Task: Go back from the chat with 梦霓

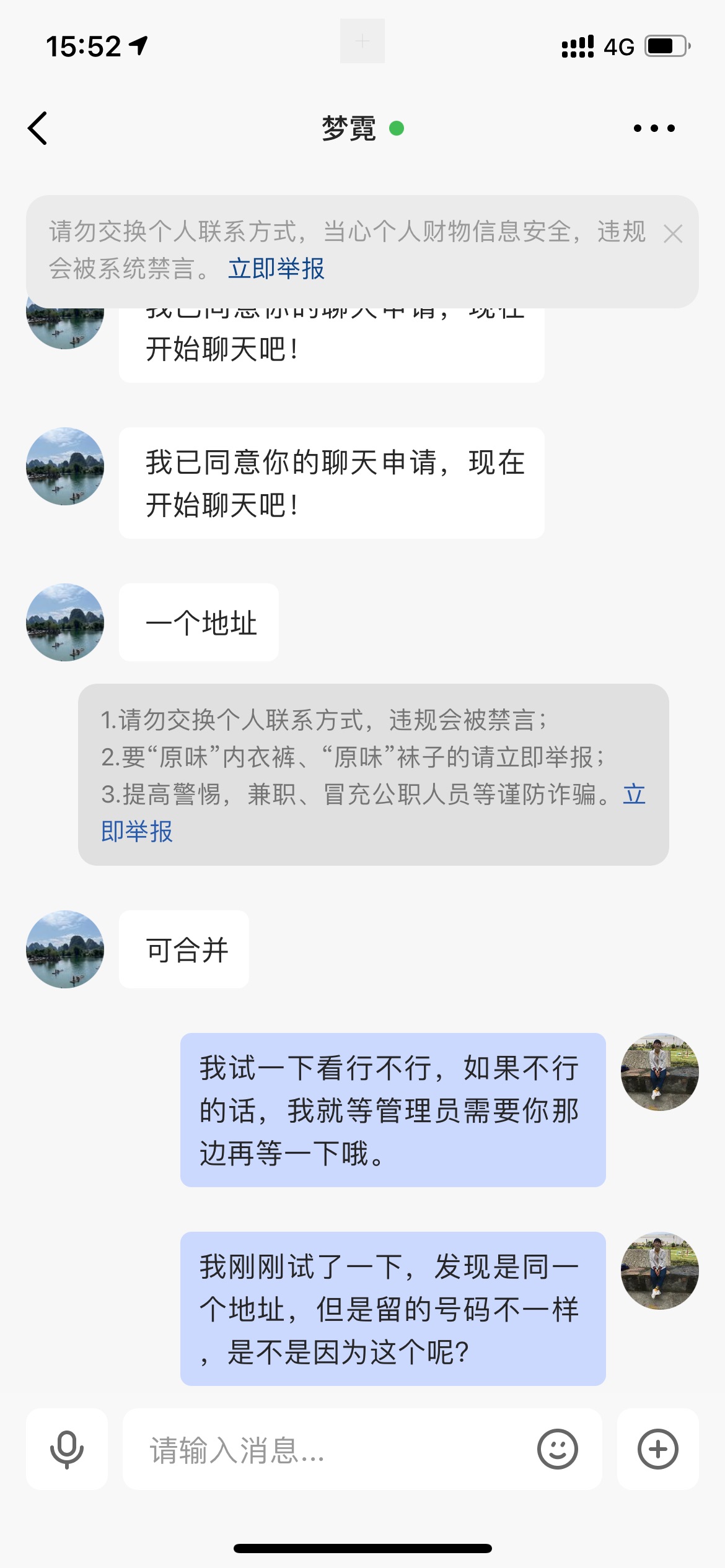Action: (x=38, y=128)
